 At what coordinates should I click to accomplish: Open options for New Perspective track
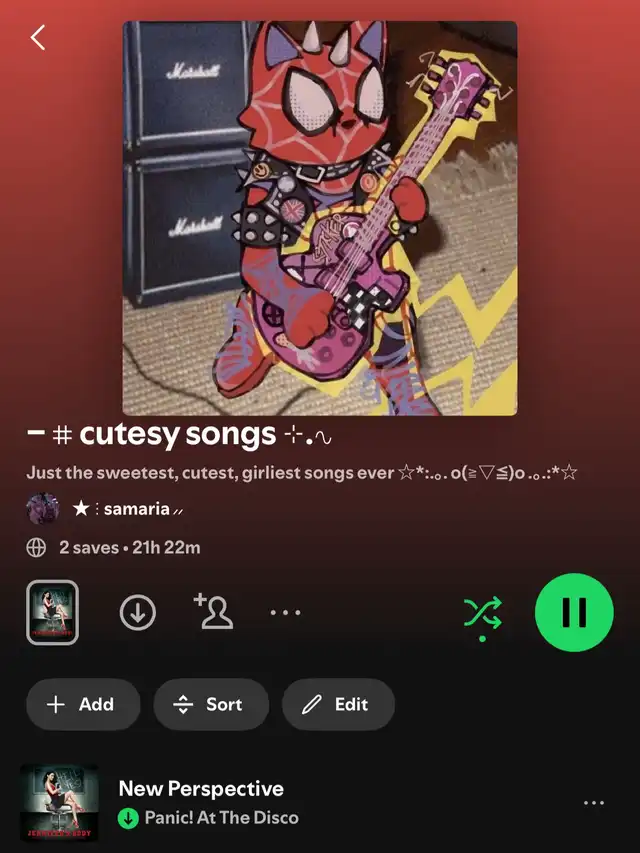coord(594,802)
